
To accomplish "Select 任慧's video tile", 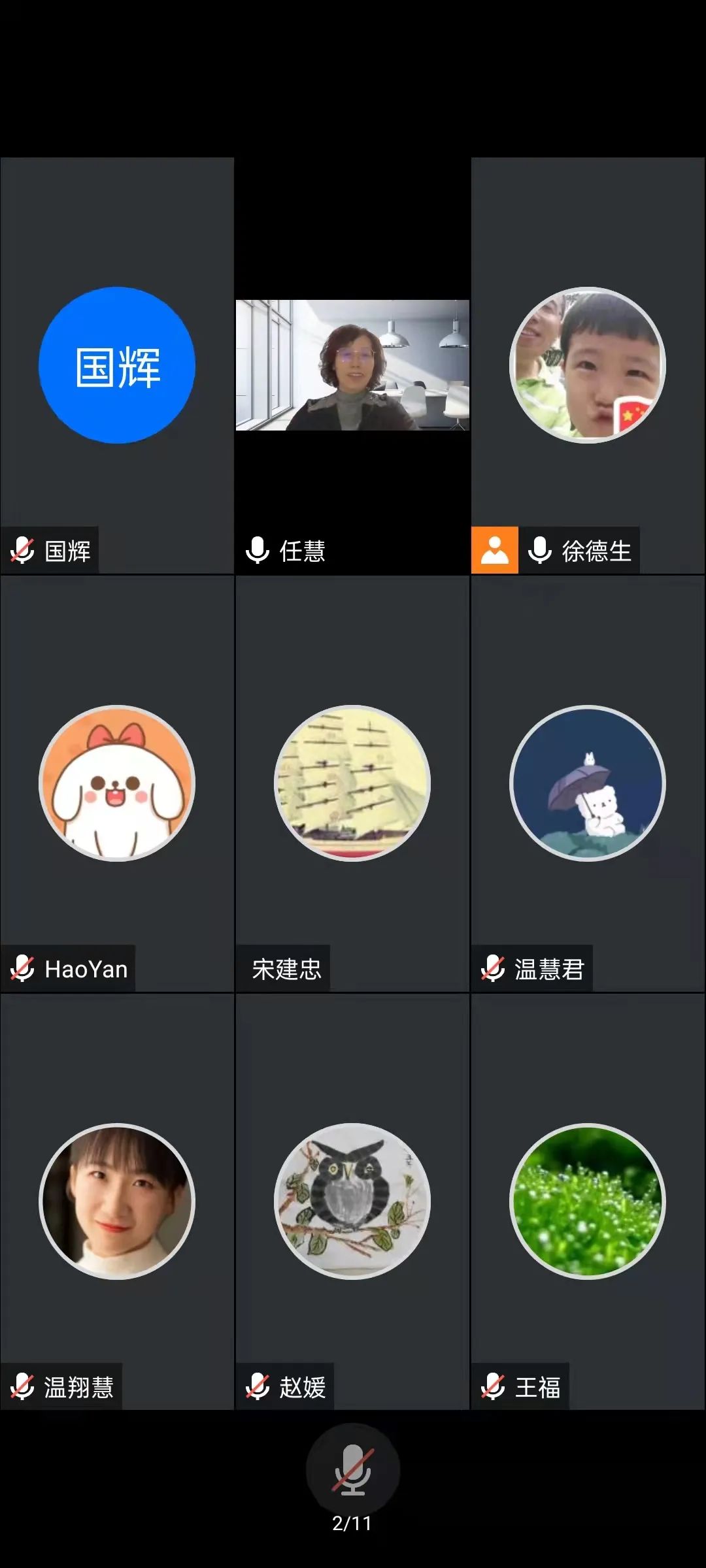I will click(352, 365).
